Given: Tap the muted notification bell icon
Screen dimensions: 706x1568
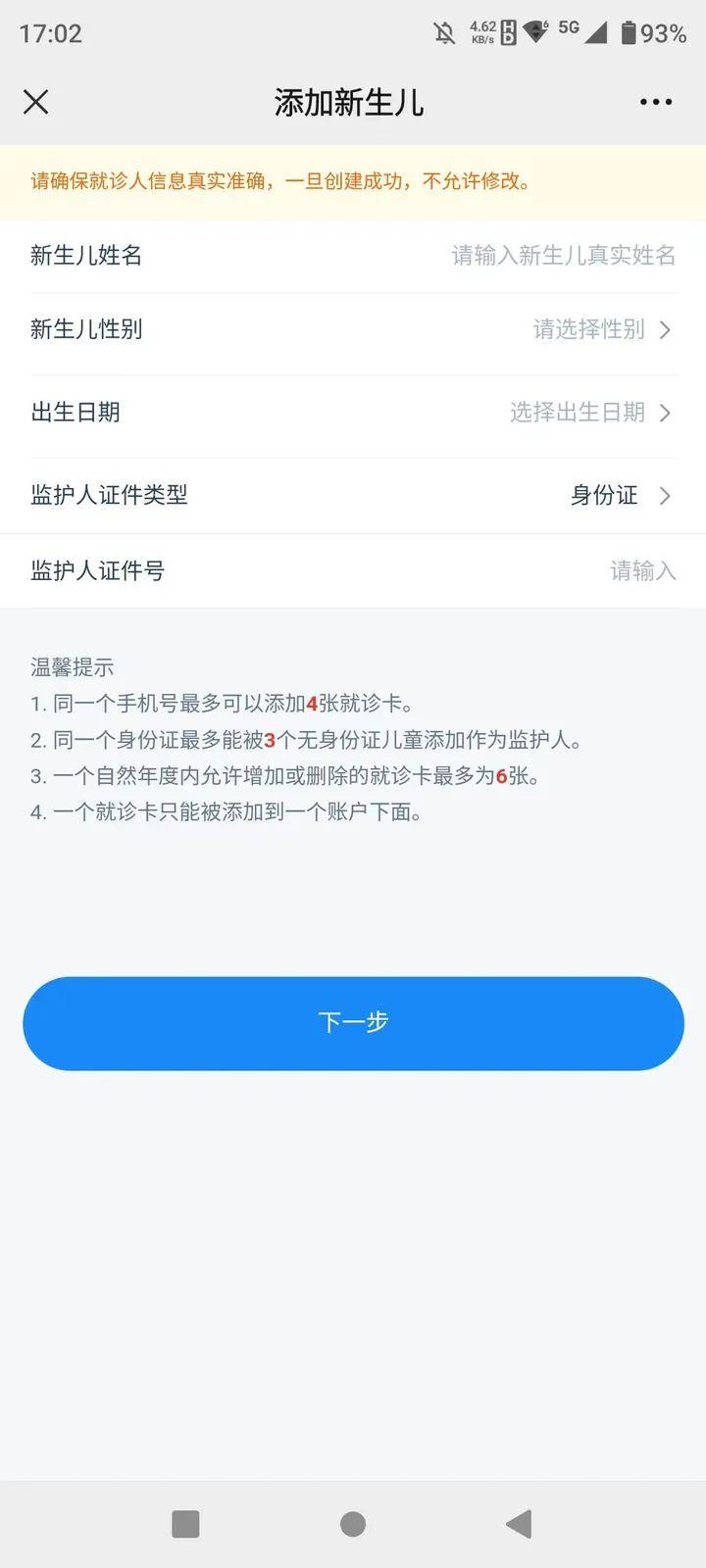Looking at the screenshot, I should [443, 31].
